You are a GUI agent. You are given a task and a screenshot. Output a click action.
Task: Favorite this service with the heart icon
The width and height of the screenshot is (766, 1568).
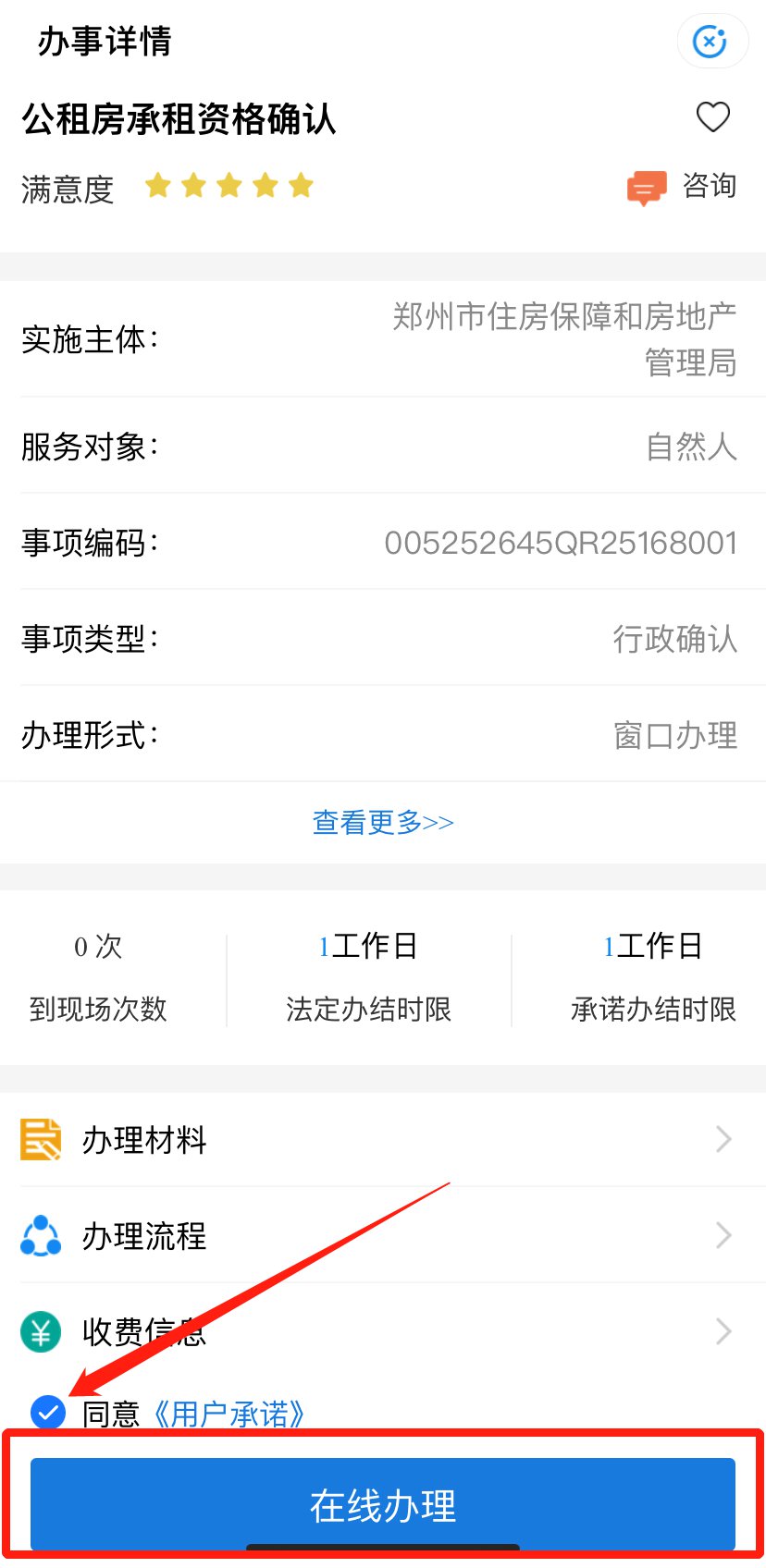point(712,117)
